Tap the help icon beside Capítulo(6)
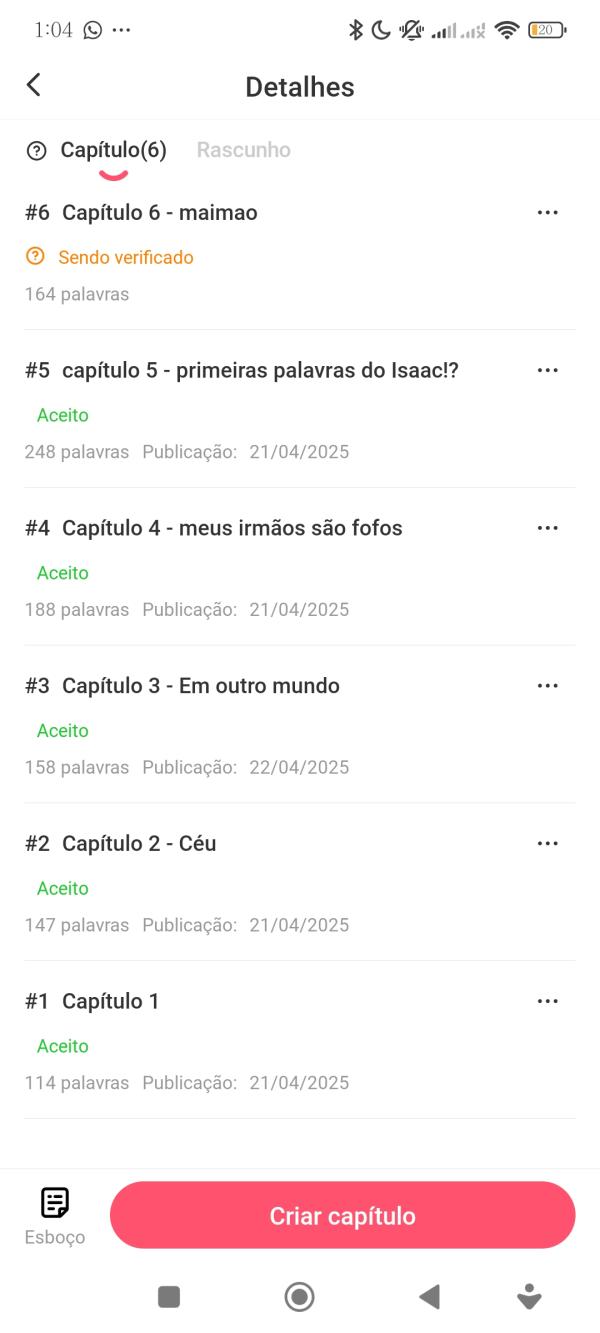Viewport: 600px width, 1333px height. [37, 151]
